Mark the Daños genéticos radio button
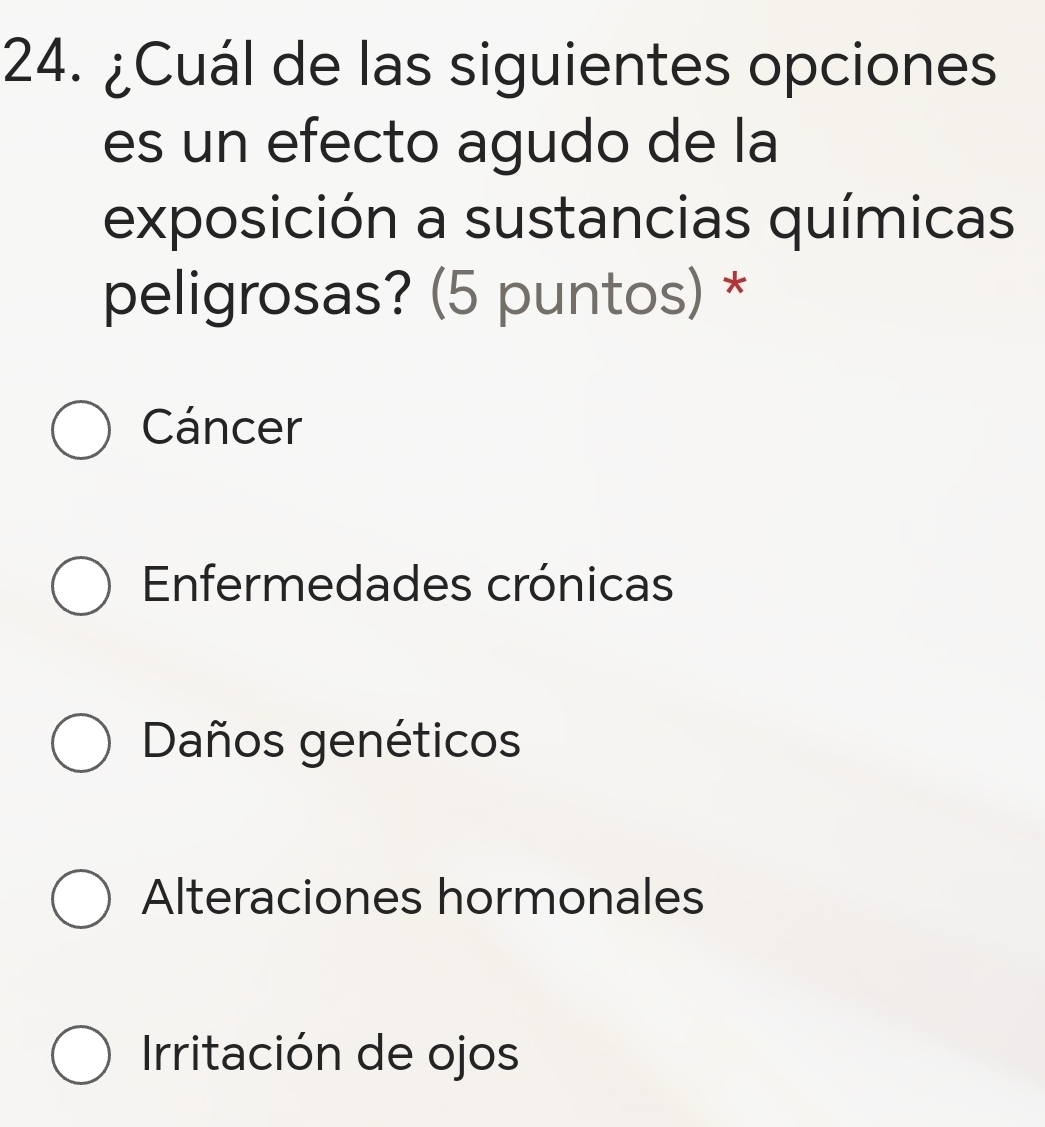Image resolution: width=1045 pixels, height=1127 pixels. tap(80, 743)
